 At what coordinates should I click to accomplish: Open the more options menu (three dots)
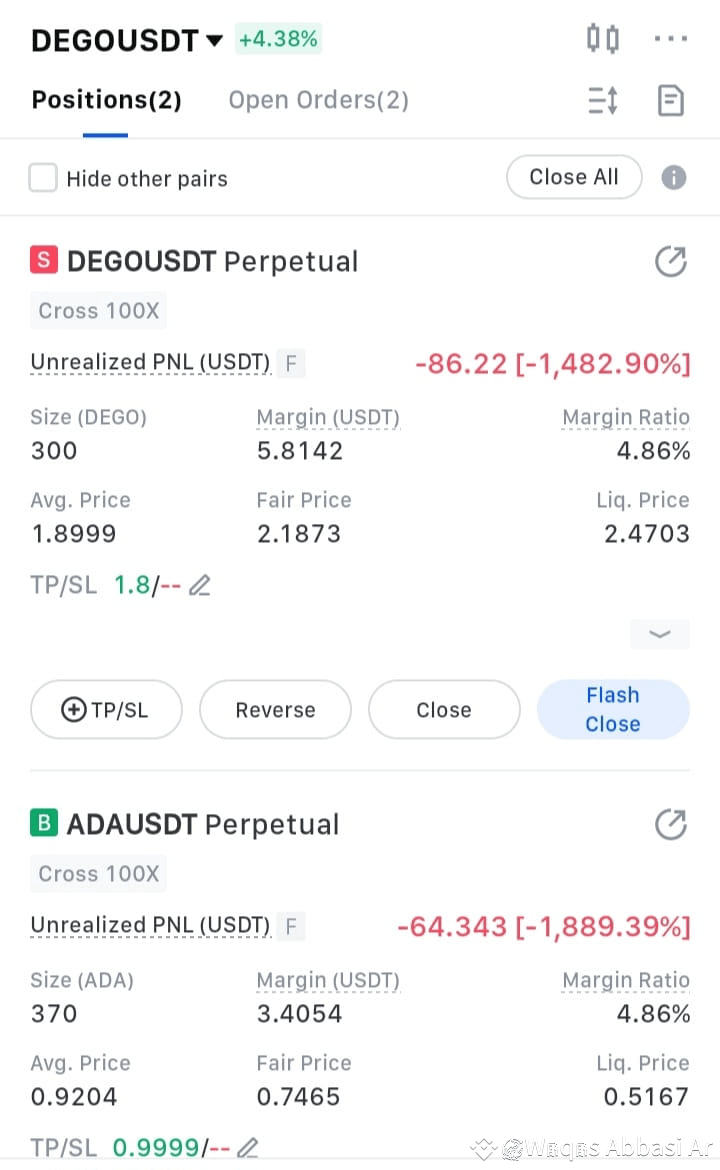tap(670, 39)
